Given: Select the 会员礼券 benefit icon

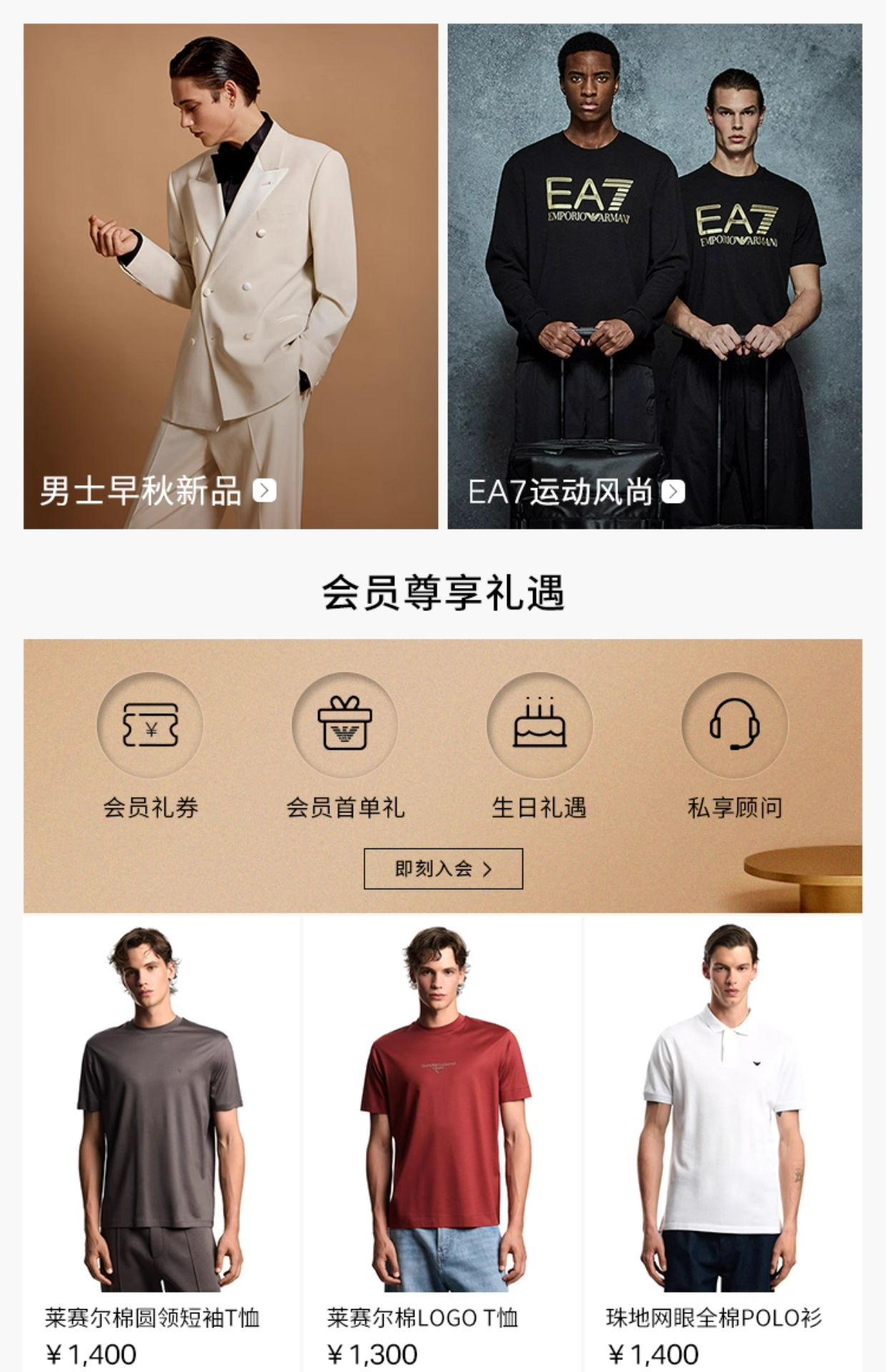Looking at the screenshot, I should pyautogui.click(x=150, y=725).
